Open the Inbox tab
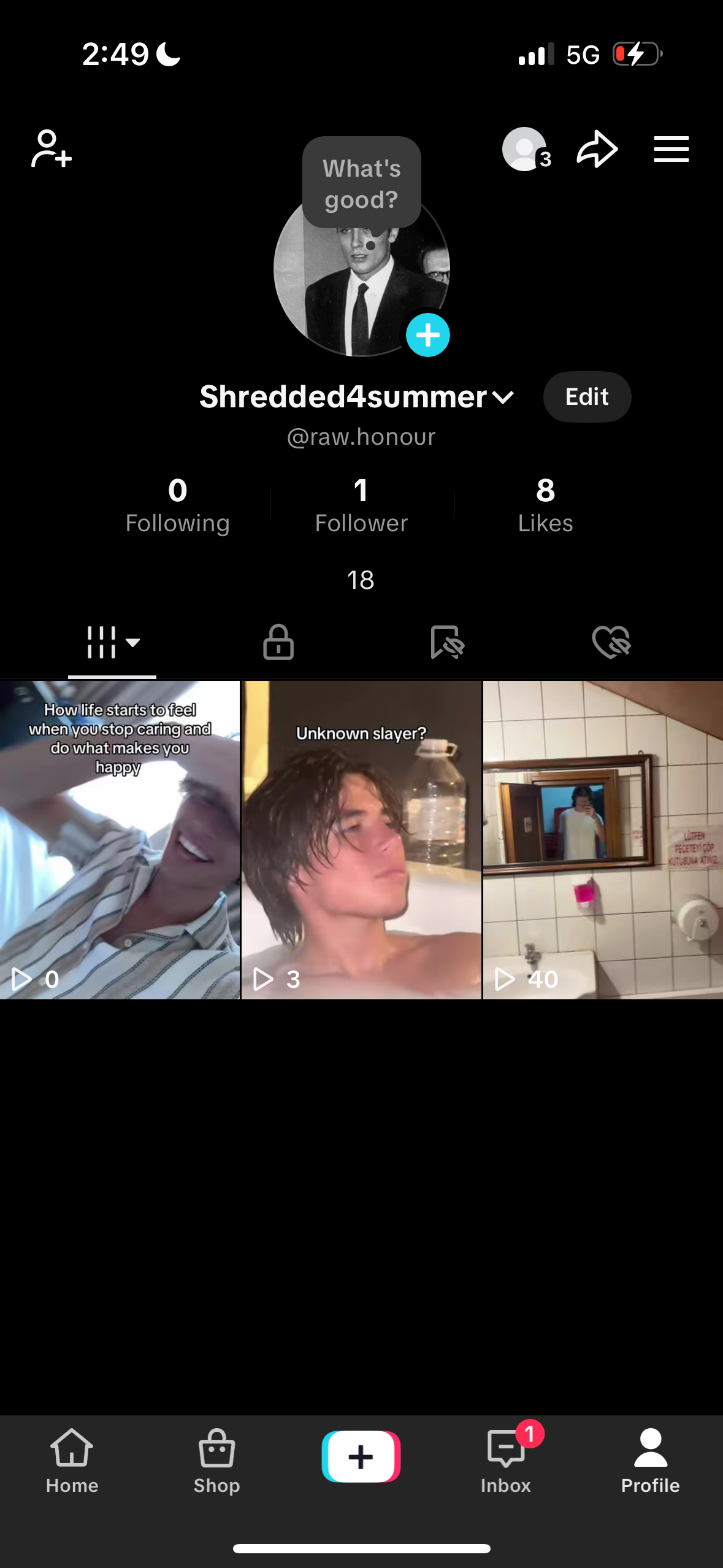723x1568 pixels. tap(506, 1460)
